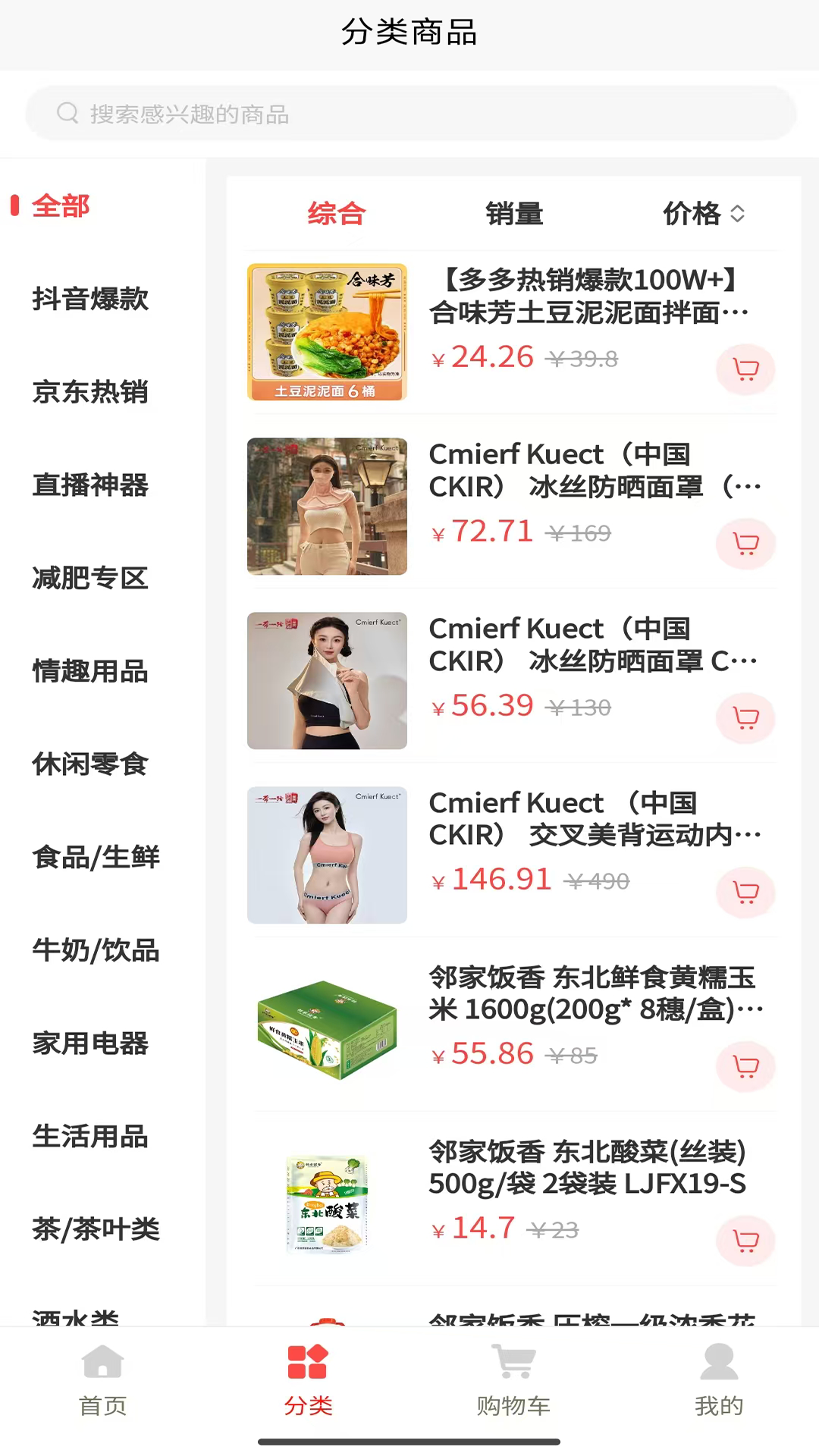
Task: Show the 牛奶/饮品 category
Action: [x=96, y=950]
